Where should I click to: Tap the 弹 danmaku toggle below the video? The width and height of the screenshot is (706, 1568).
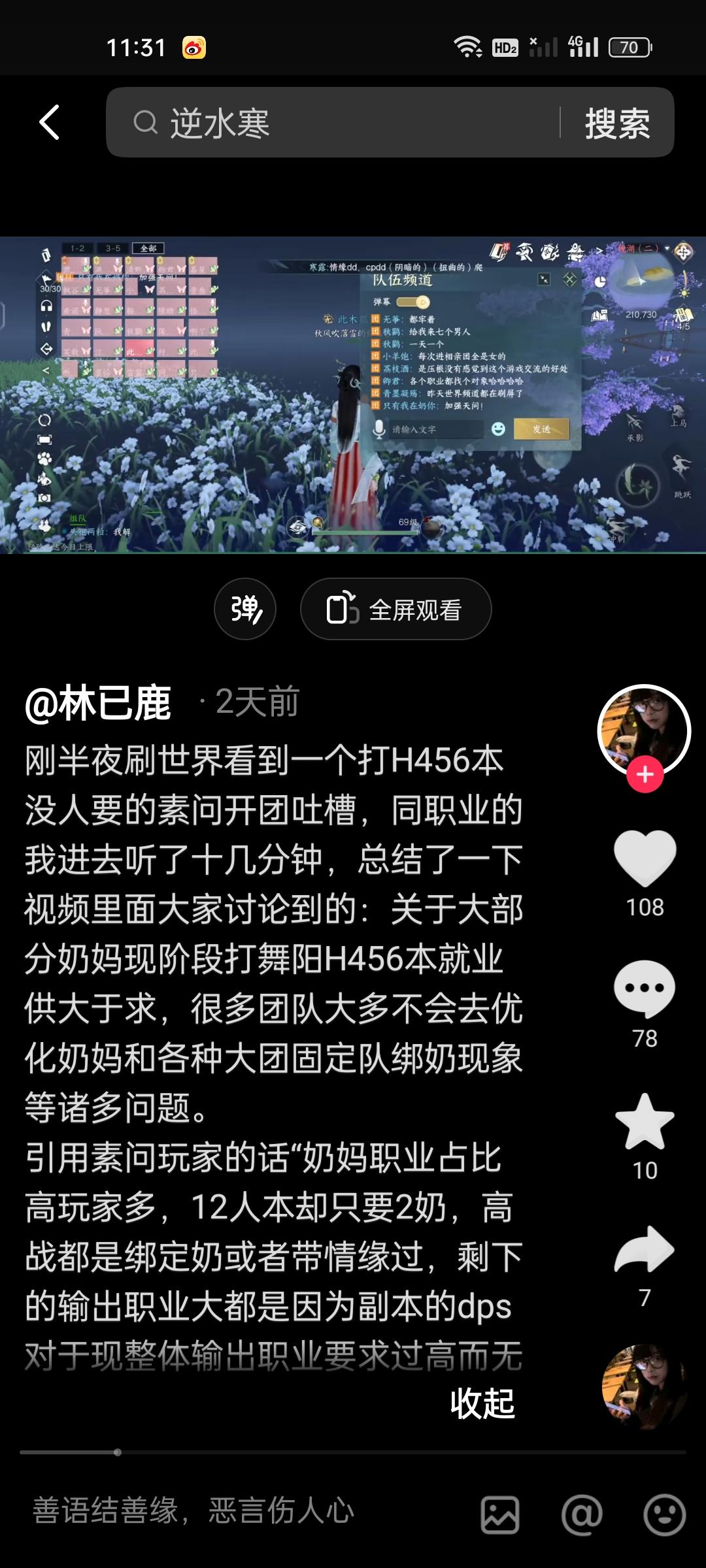(x=245, y=608)
